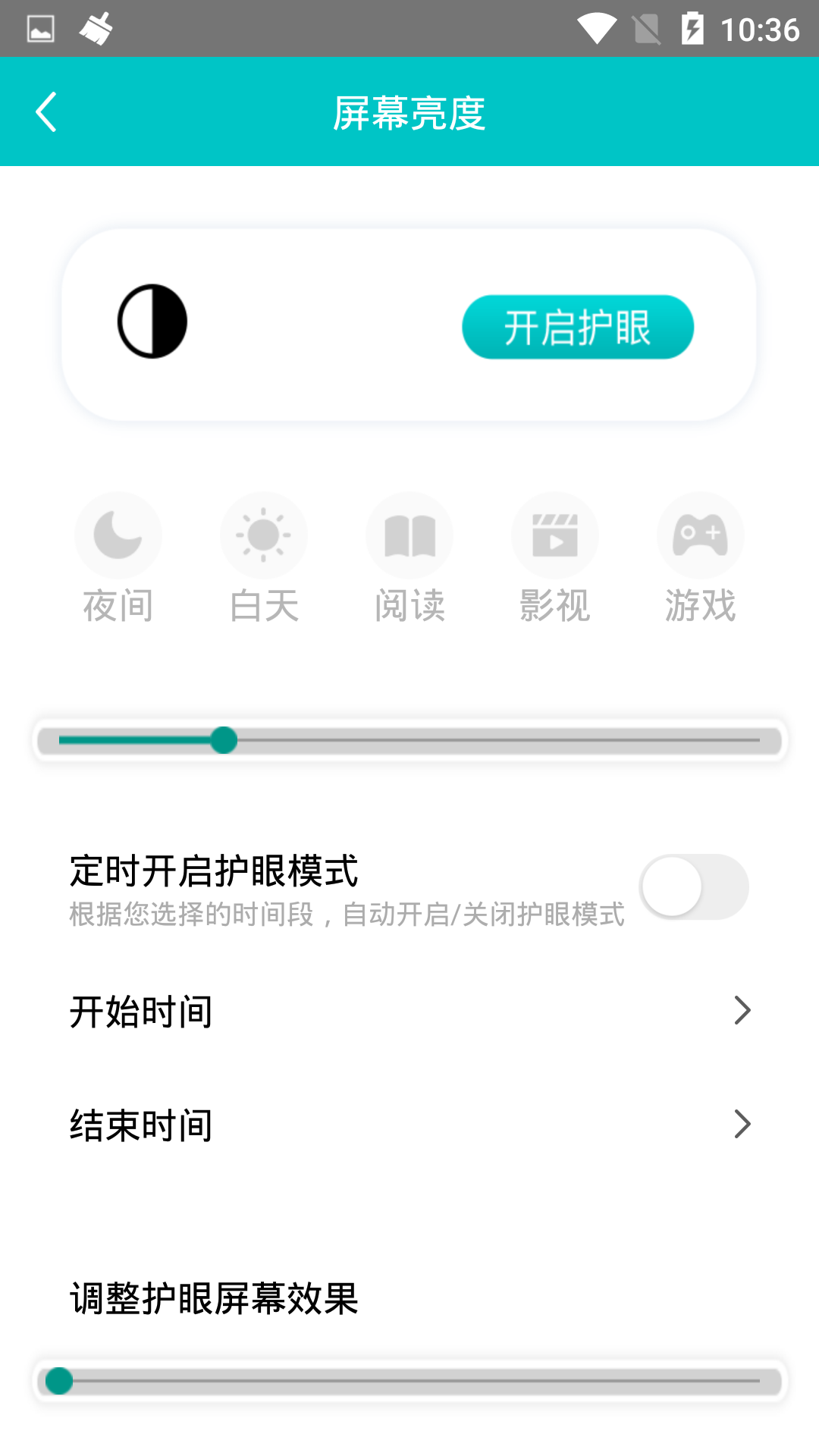The width and height of the screenshot is (819, 1456).
Task: Tap the 调整护眼屏幕效果 slider
Action: point(409,1381)
